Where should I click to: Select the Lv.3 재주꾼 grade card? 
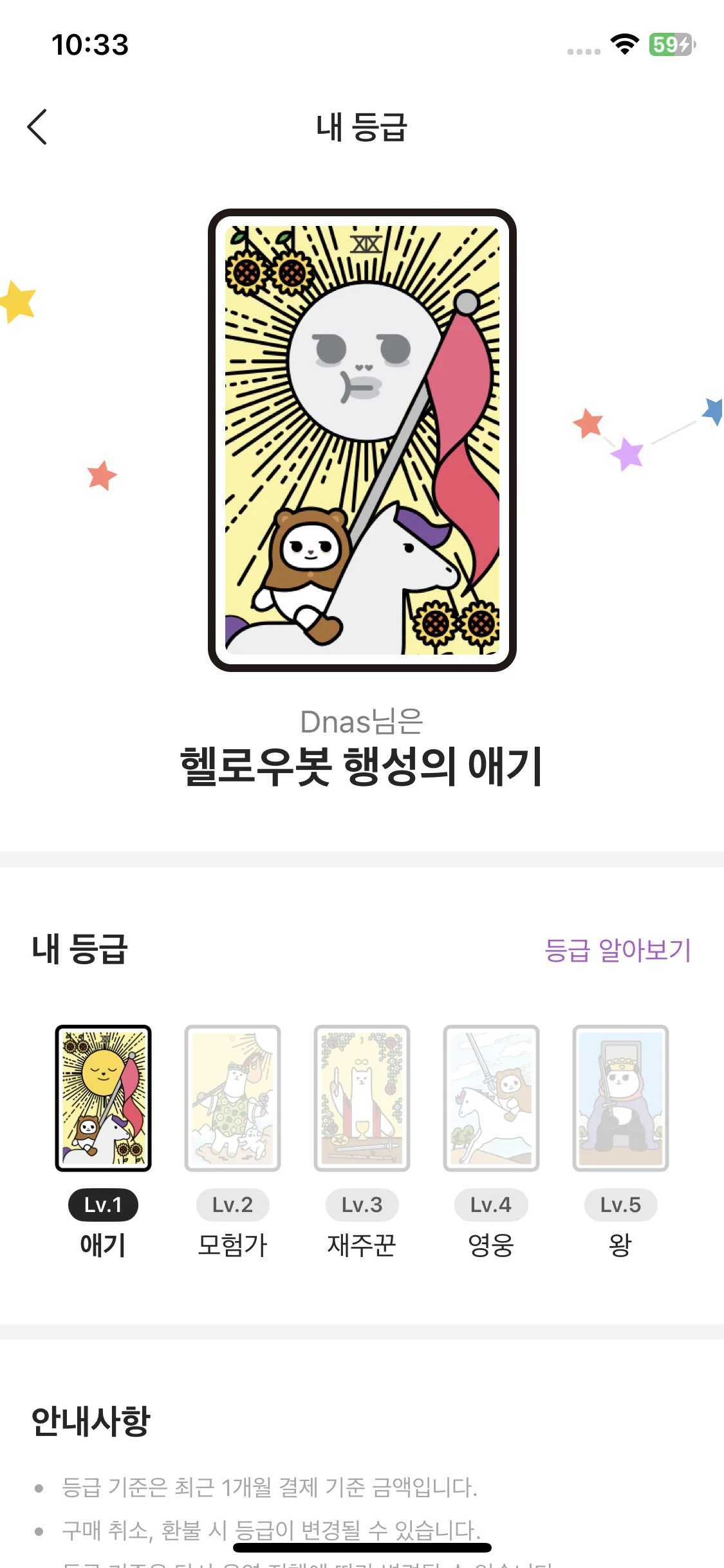click(362, 1098)
